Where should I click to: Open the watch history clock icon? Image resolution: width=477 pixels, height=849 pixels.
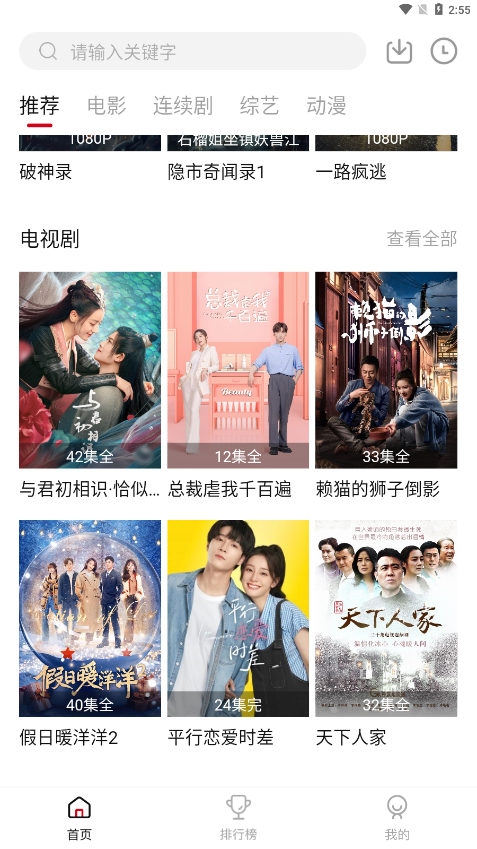click(x=444, y=51)
